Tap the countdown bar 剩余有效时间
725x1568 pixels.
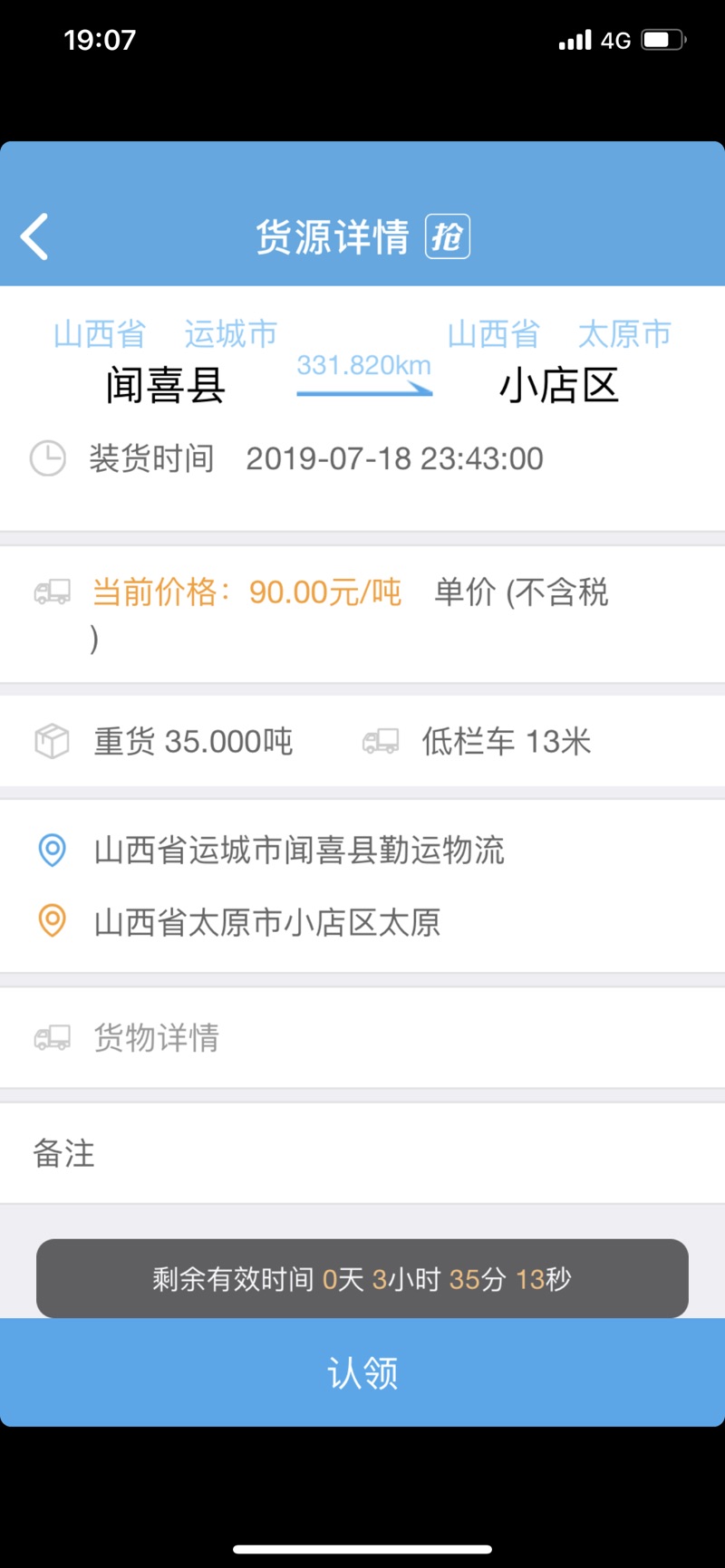click(x=362, y=1279)
